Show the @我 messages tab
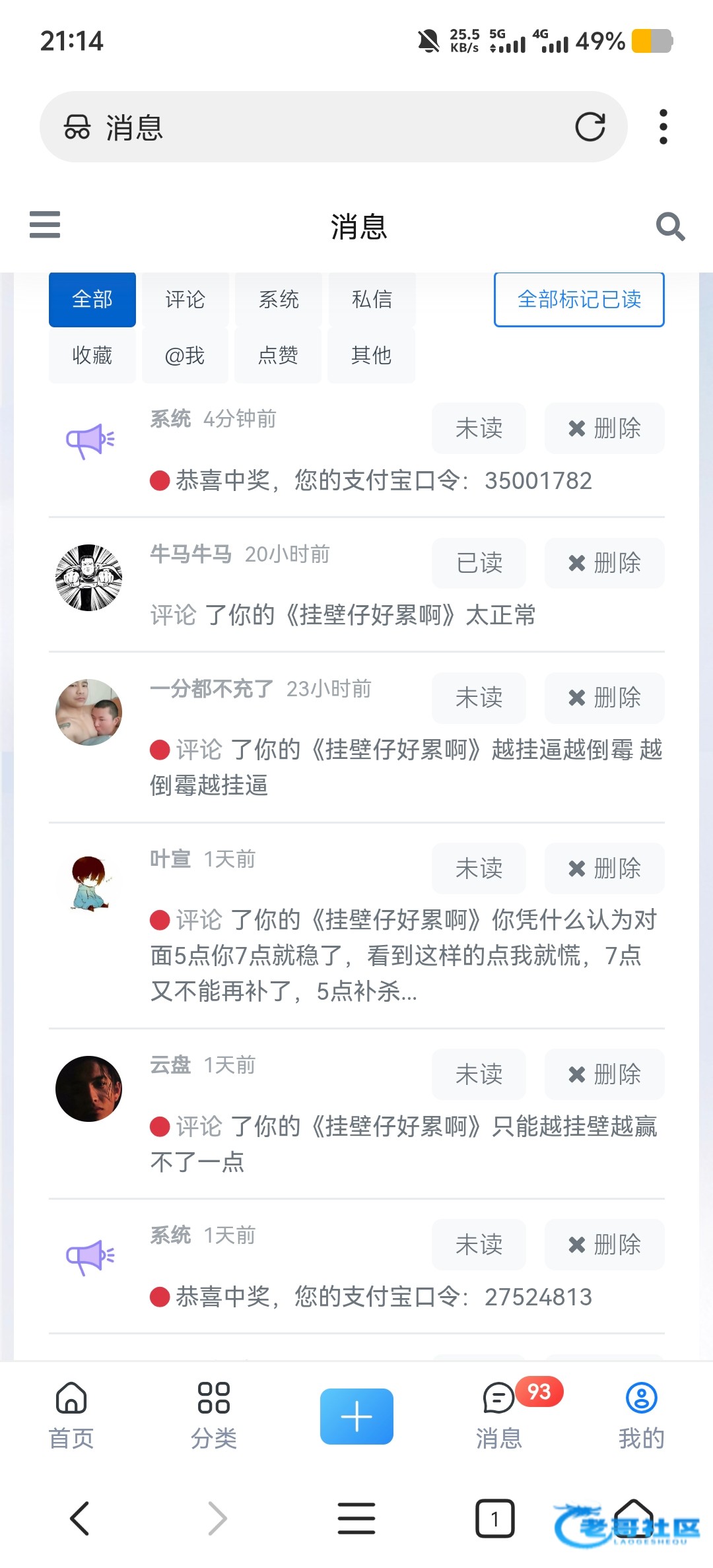 pyautogui.click(x=185, y=356)
